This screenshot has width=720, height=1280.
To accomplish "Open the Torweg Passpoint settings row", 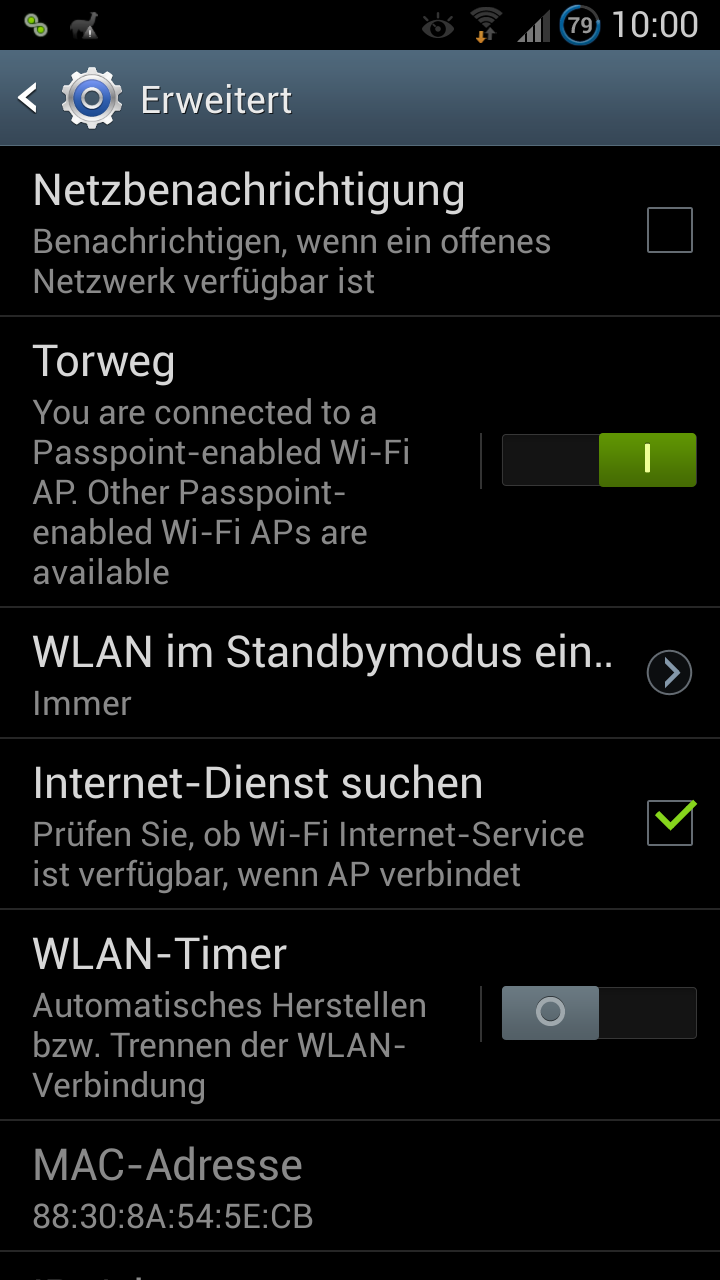I will pyautogui.click(x=240, y=462).
